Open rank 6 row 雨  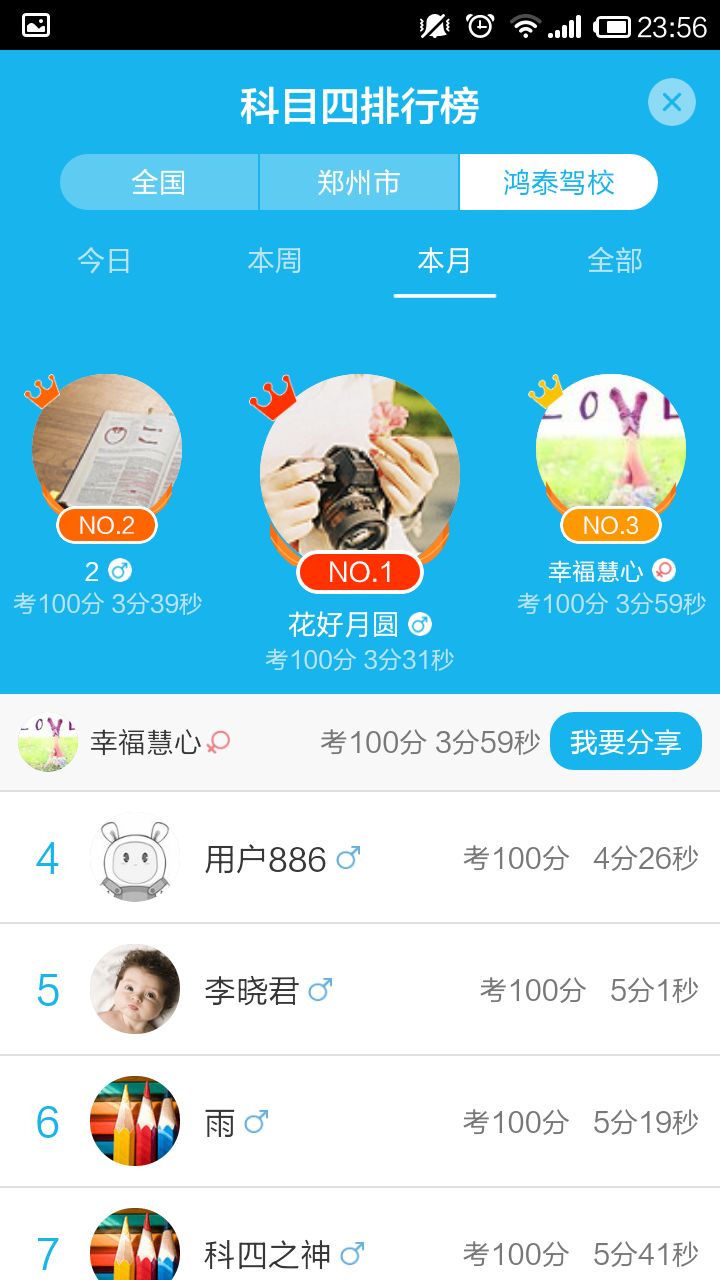(x=360, y=1122)
